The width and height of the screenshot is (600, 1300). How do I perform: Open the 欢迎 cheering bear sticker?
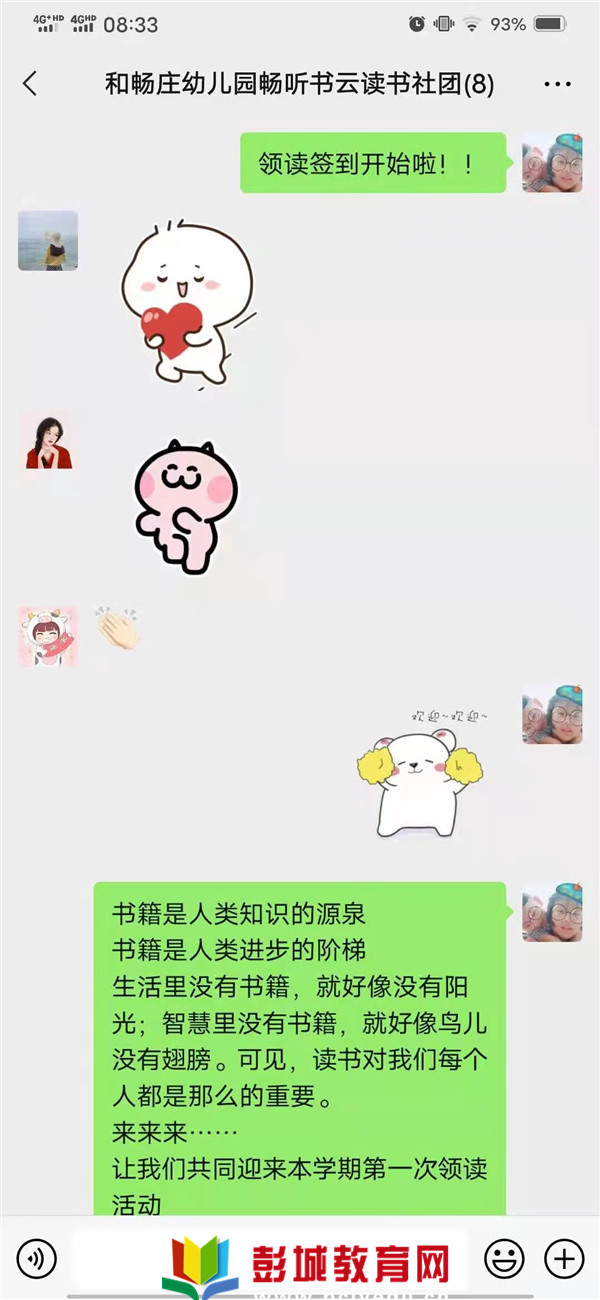click(420, 772)
